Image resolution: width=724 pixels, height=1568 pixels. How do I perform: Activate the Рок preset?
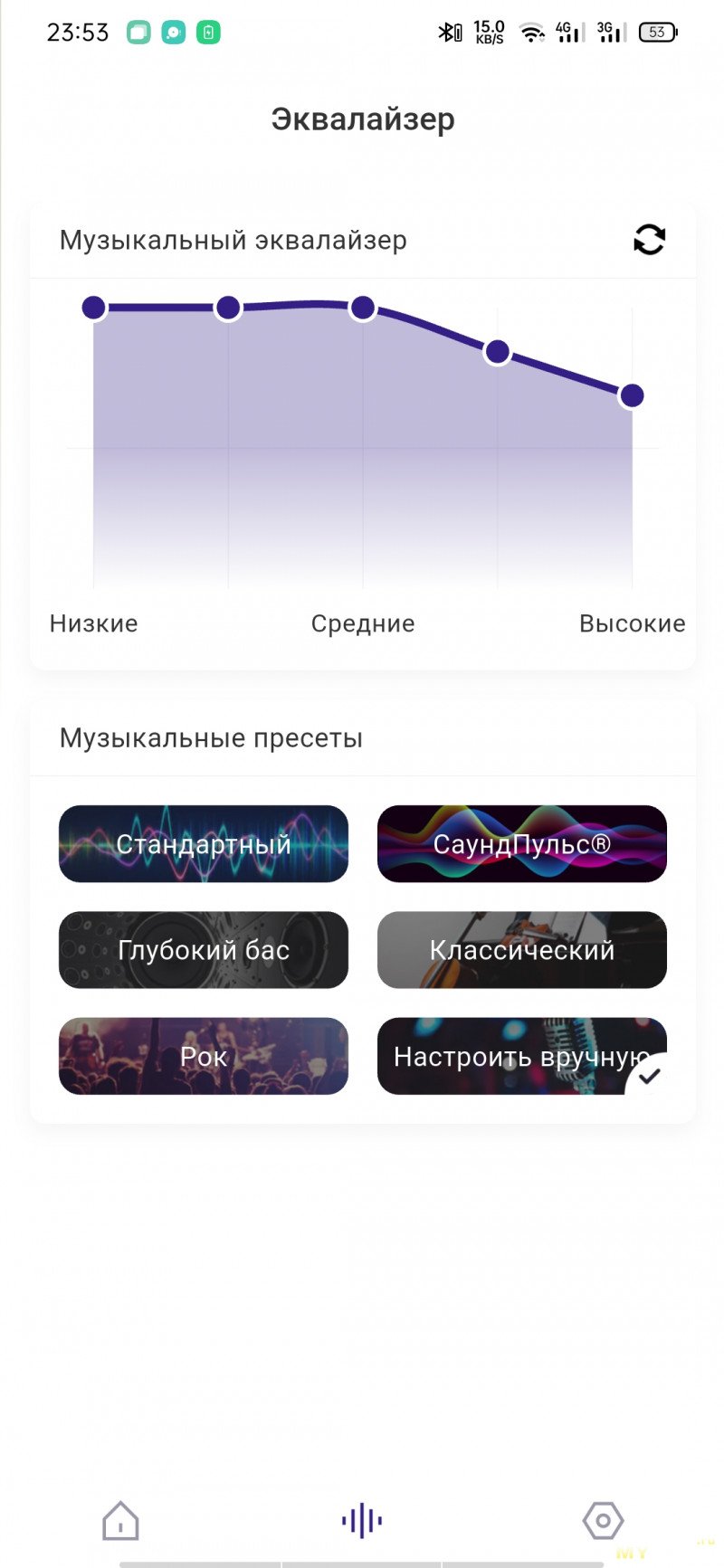(x=204, y=1056)
